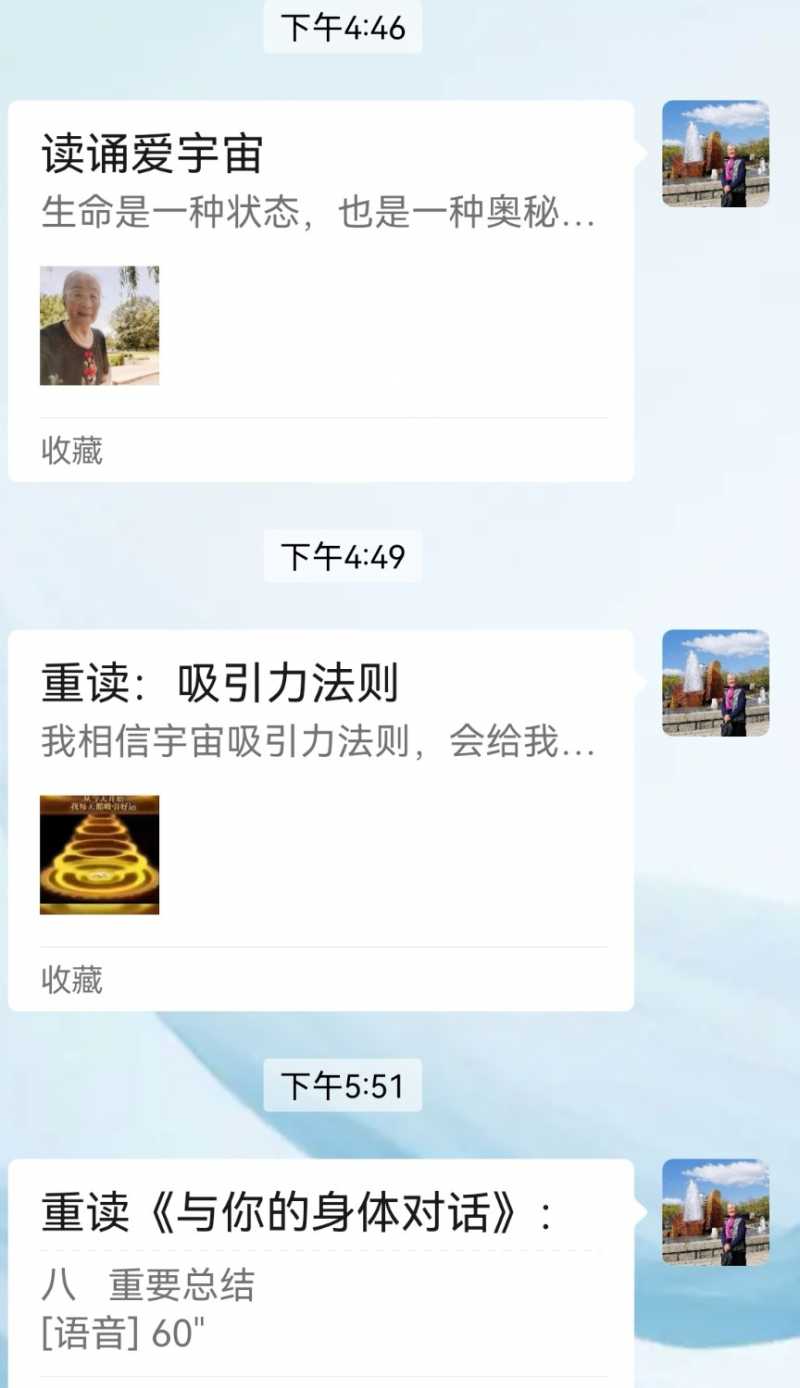Select the 下午4:49 timestamp label
Screen dimensions: 800x1388
342,559
